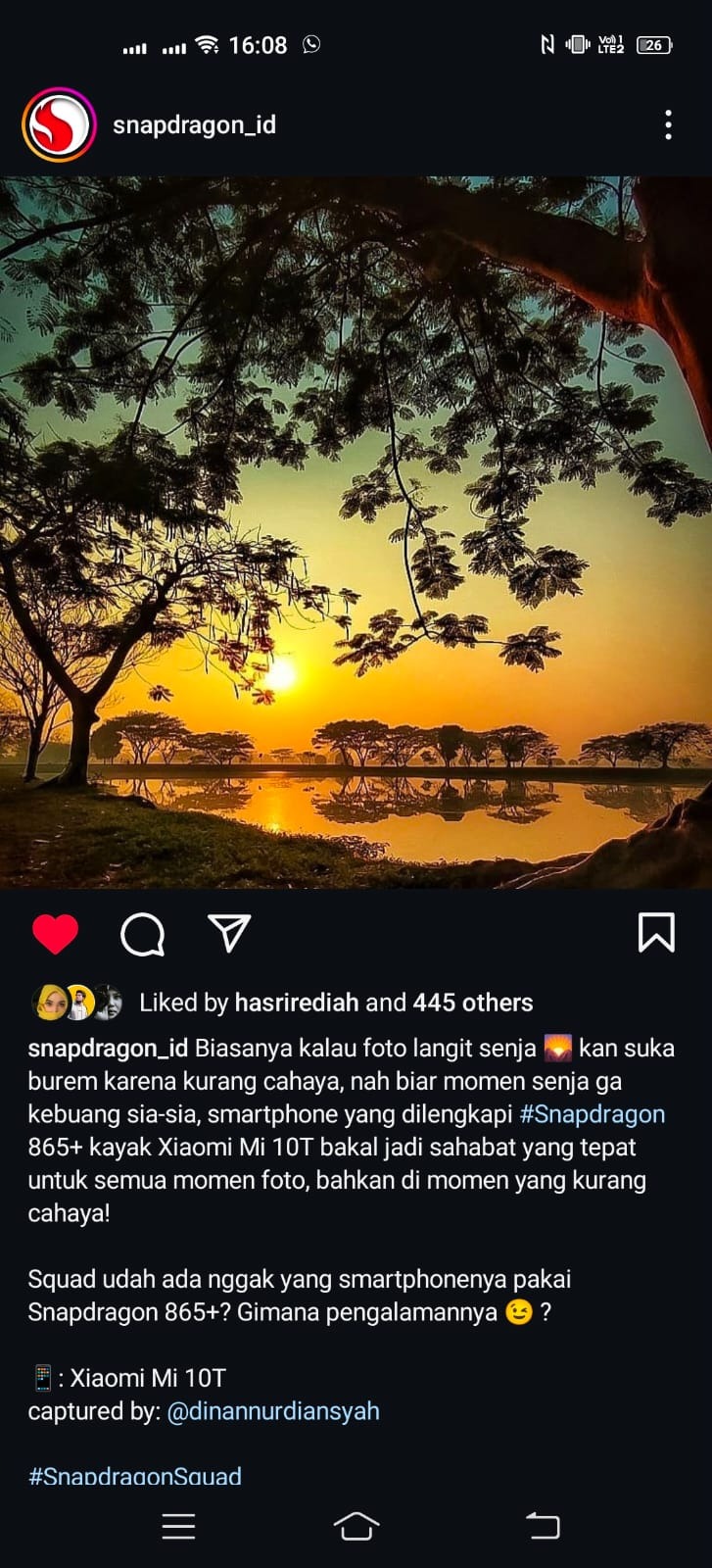Share the post via paper plane icon
The image size is (712, 1568).
(229, 933)
